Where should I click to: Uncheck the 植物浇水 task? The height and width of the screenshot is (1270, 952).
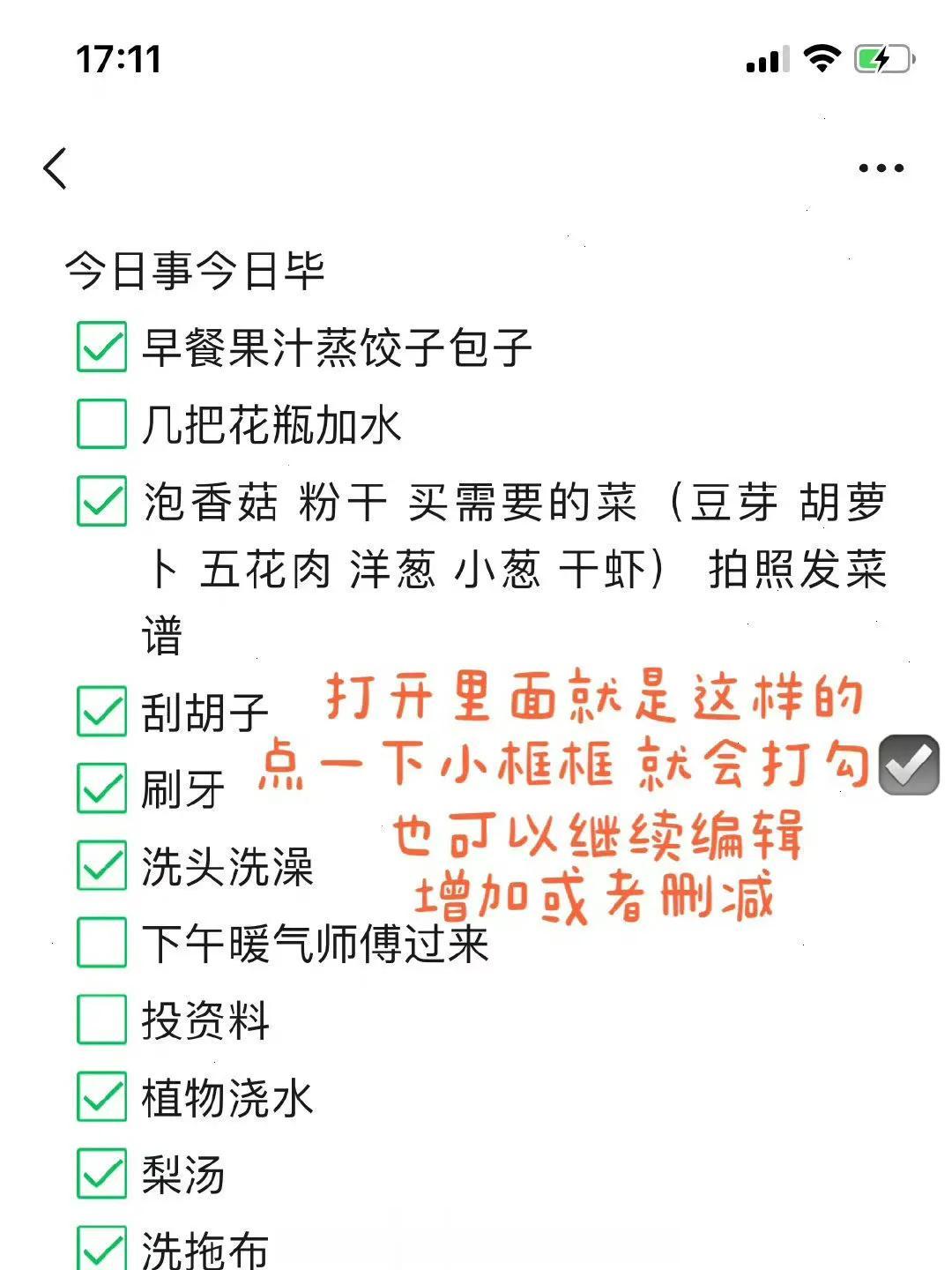click(101, 1097)
